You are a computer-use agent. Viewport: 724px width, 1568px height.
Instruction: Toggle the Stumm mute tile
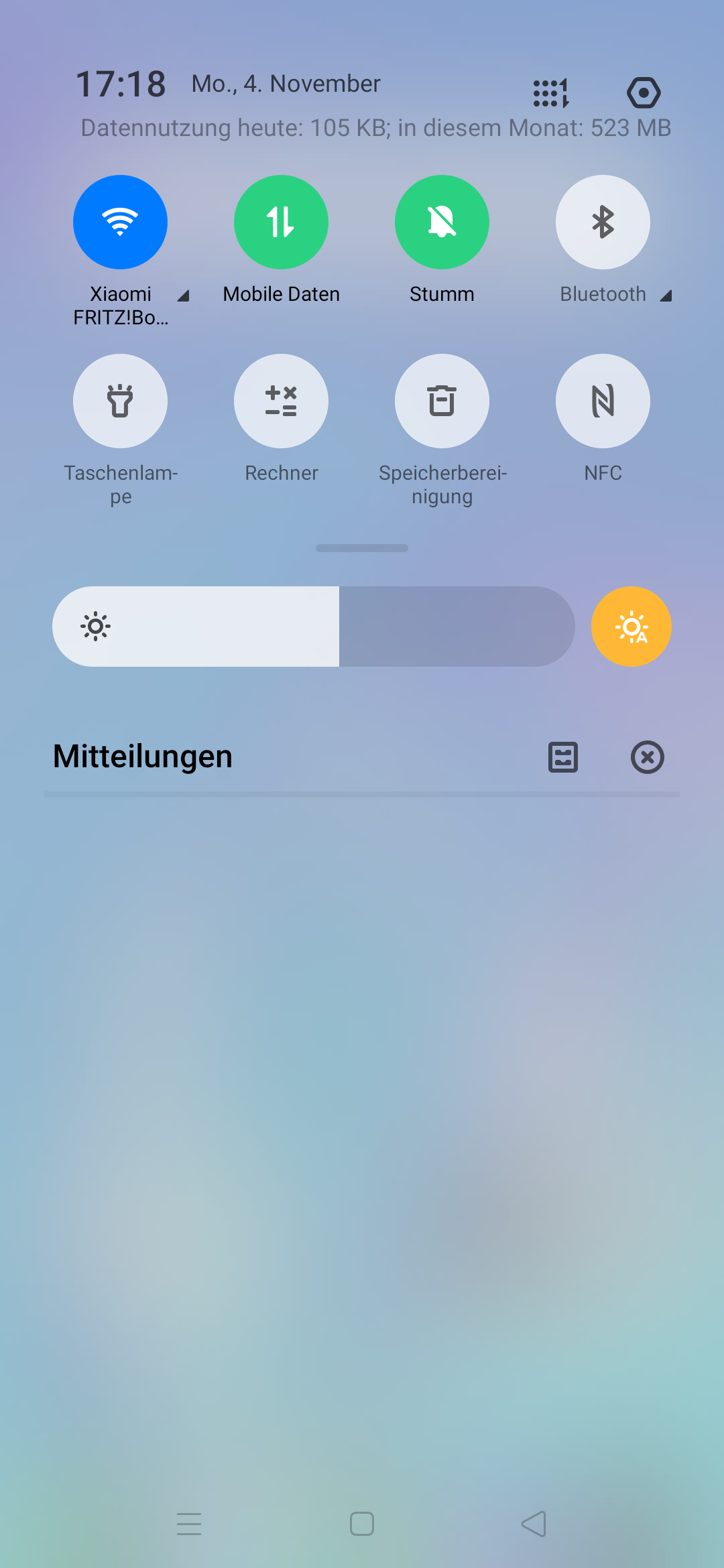(x=442, y=222)
